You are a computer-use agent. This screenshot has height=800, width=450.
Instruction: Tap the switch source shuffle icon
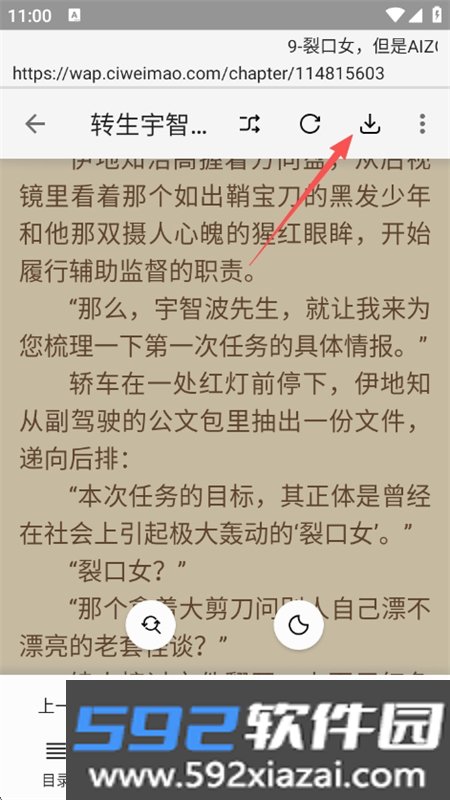point(249,124)
